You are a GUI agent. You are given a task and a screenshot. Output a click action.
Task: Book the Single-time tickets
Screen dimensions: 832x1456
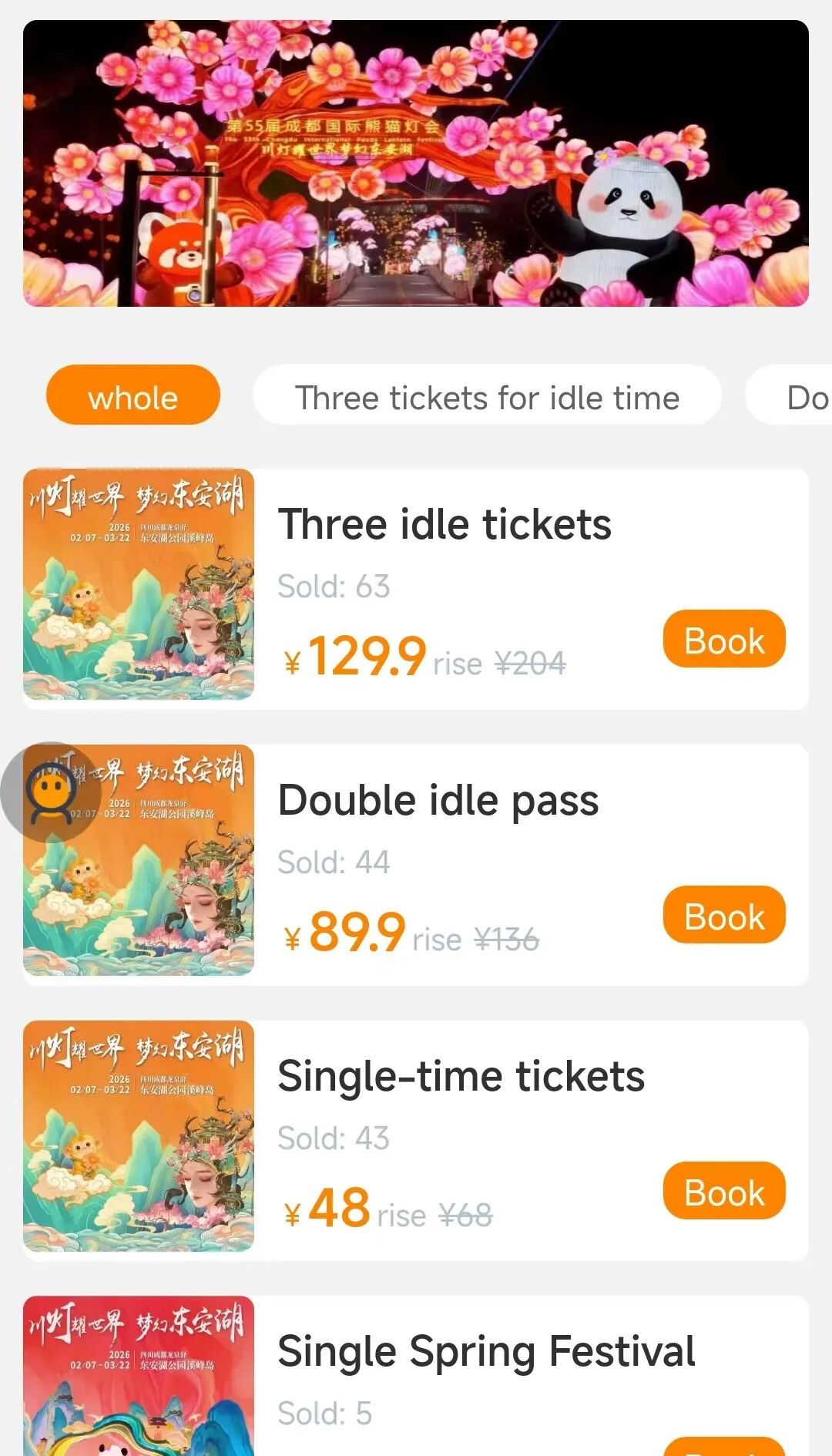tap(723, 1192)
